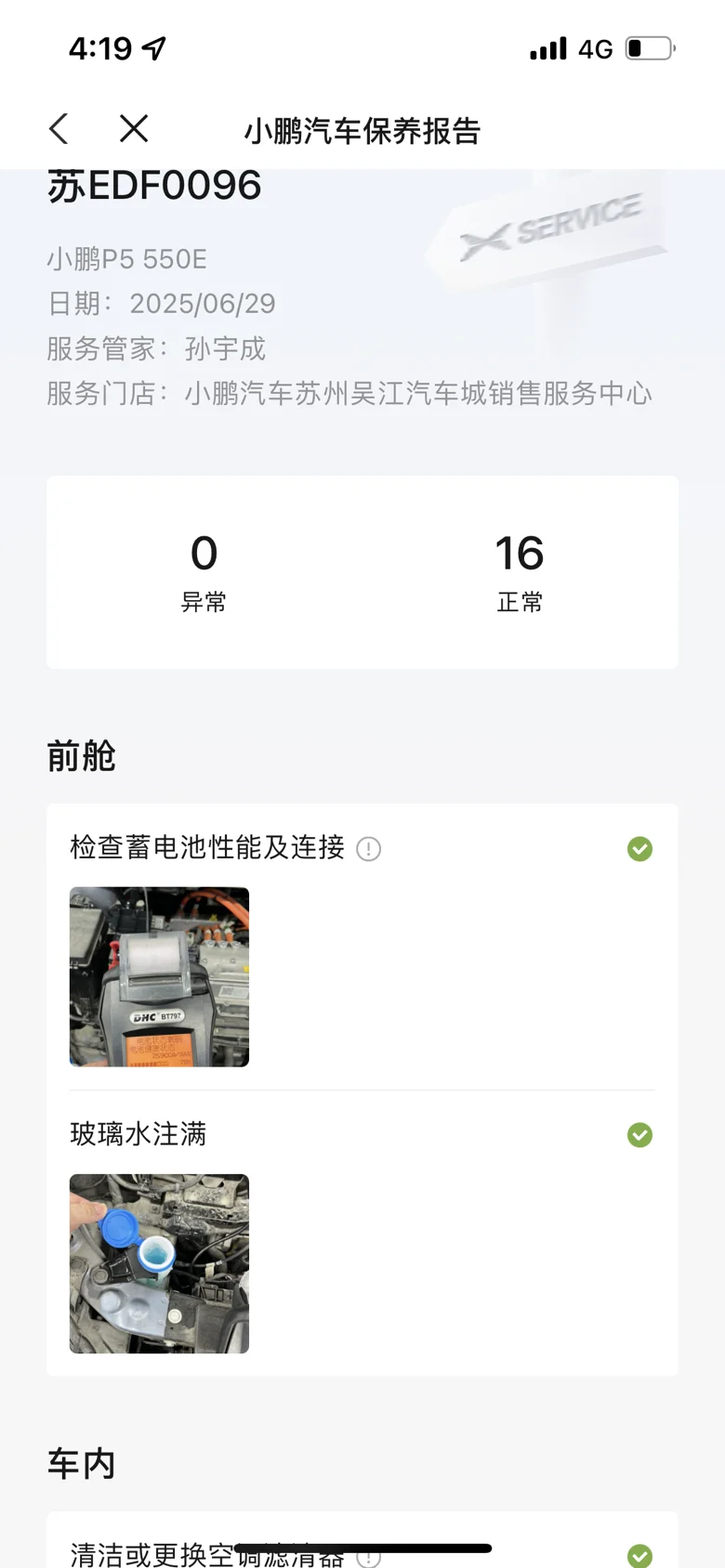The height and width of the screenshot is (1568, 725).
Task: Close the 小鹏汽车保养报告 page
Action: click(134, 129)
